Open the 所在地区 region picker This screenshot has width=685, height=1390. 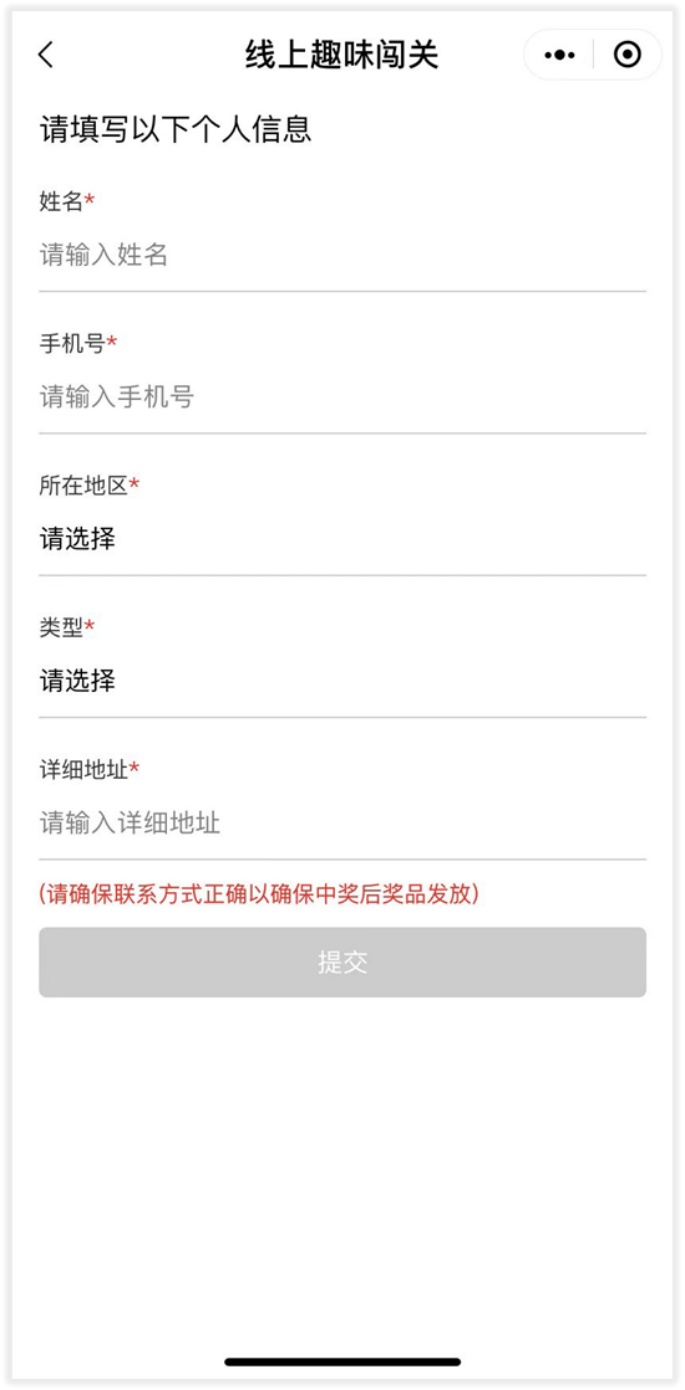[342, 540]
